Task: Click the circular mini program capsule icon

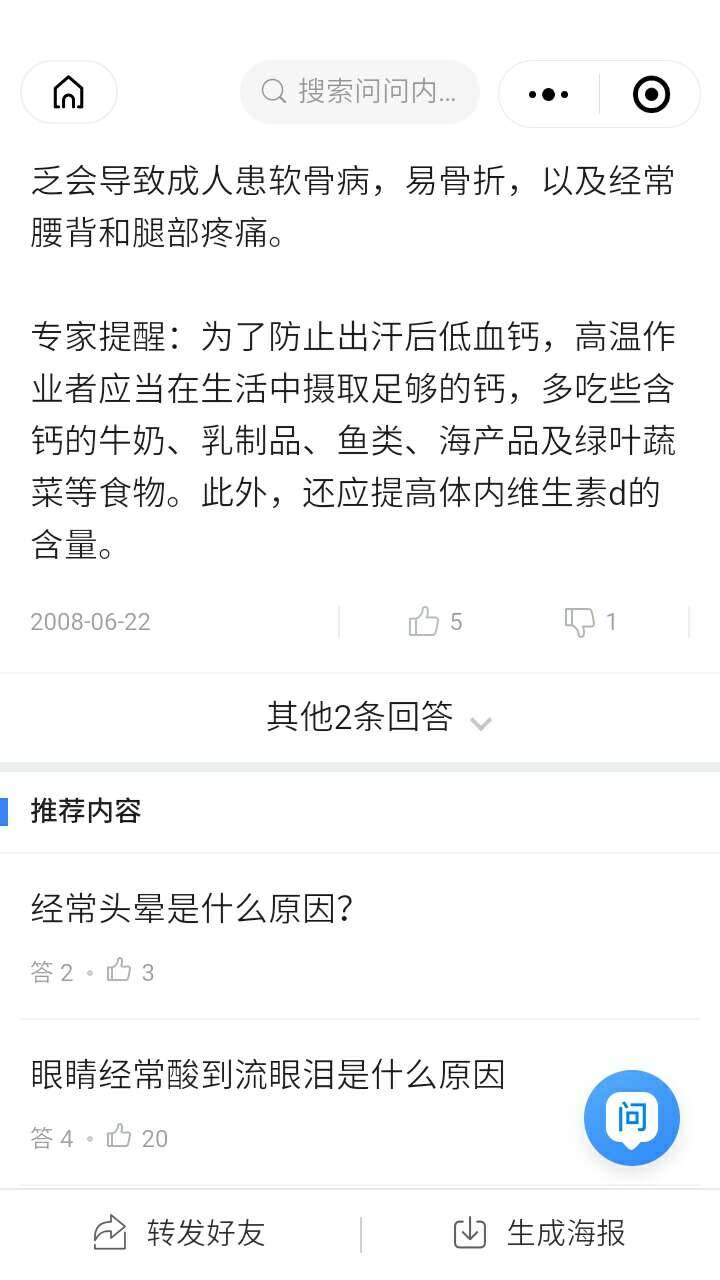Action: [x=650, y=93]
